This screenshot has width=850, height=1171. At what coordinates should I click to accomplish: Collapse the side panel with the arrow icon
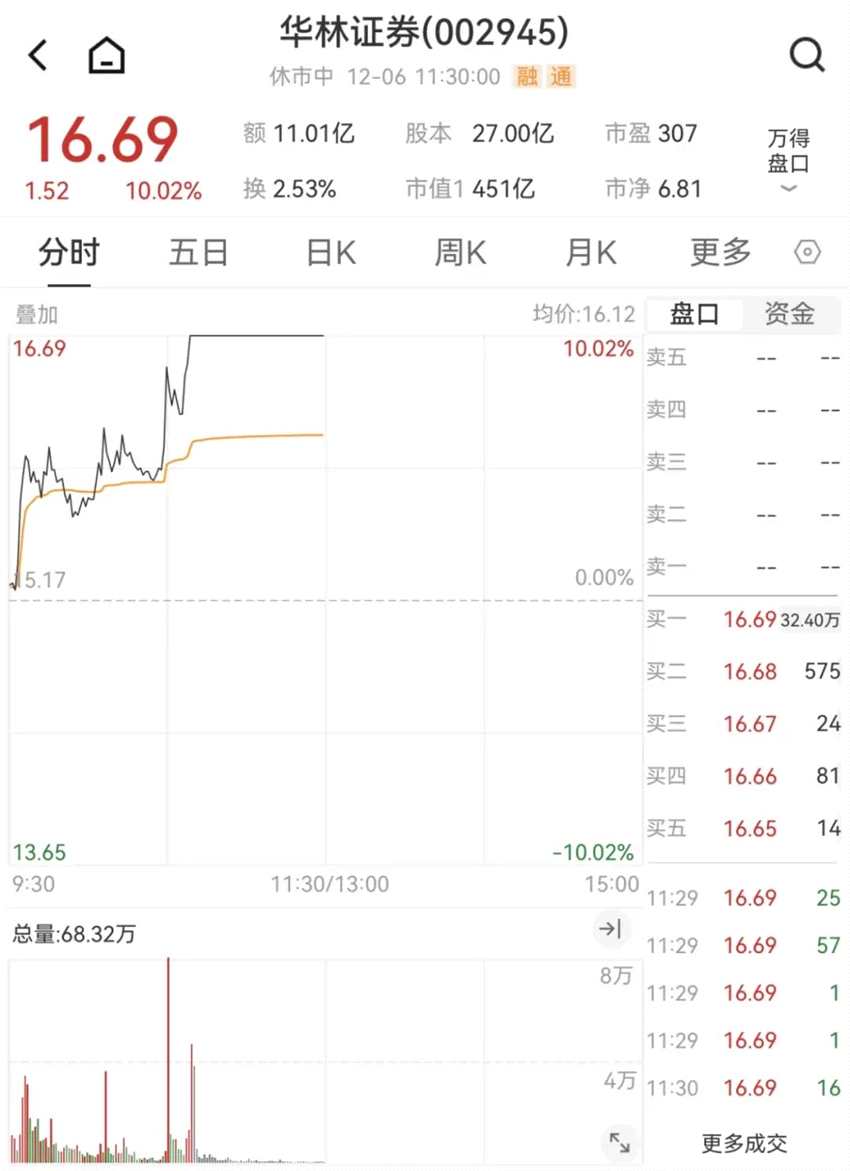coord(609,930)
